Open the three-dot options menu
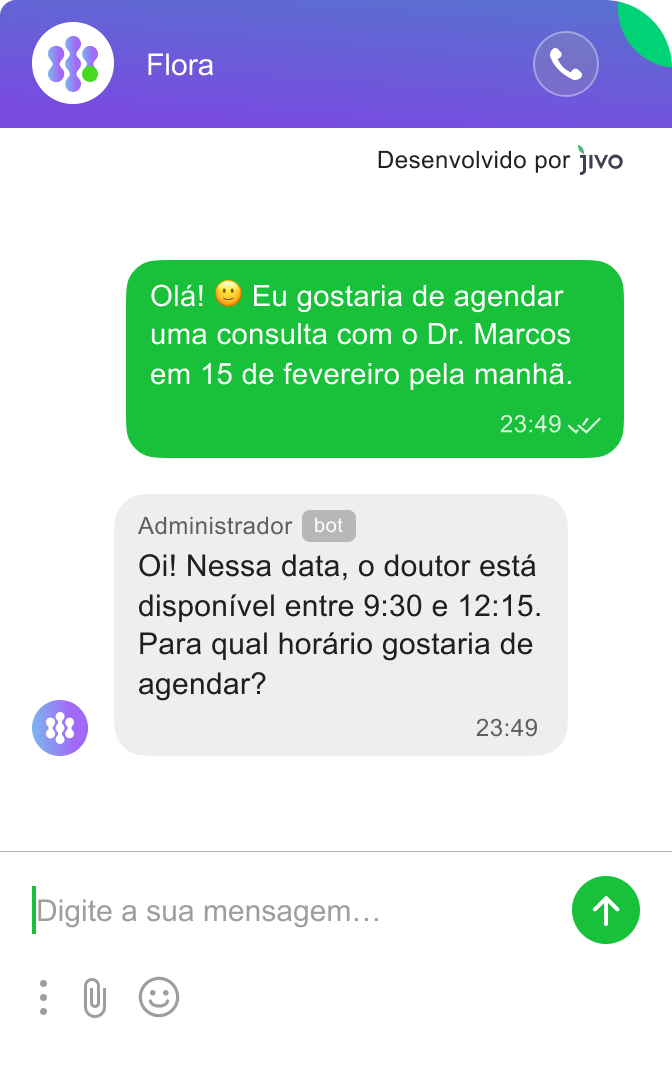The width and height of the screenshot is (672, 1072). pyautogui.click(x=43, y=998)
